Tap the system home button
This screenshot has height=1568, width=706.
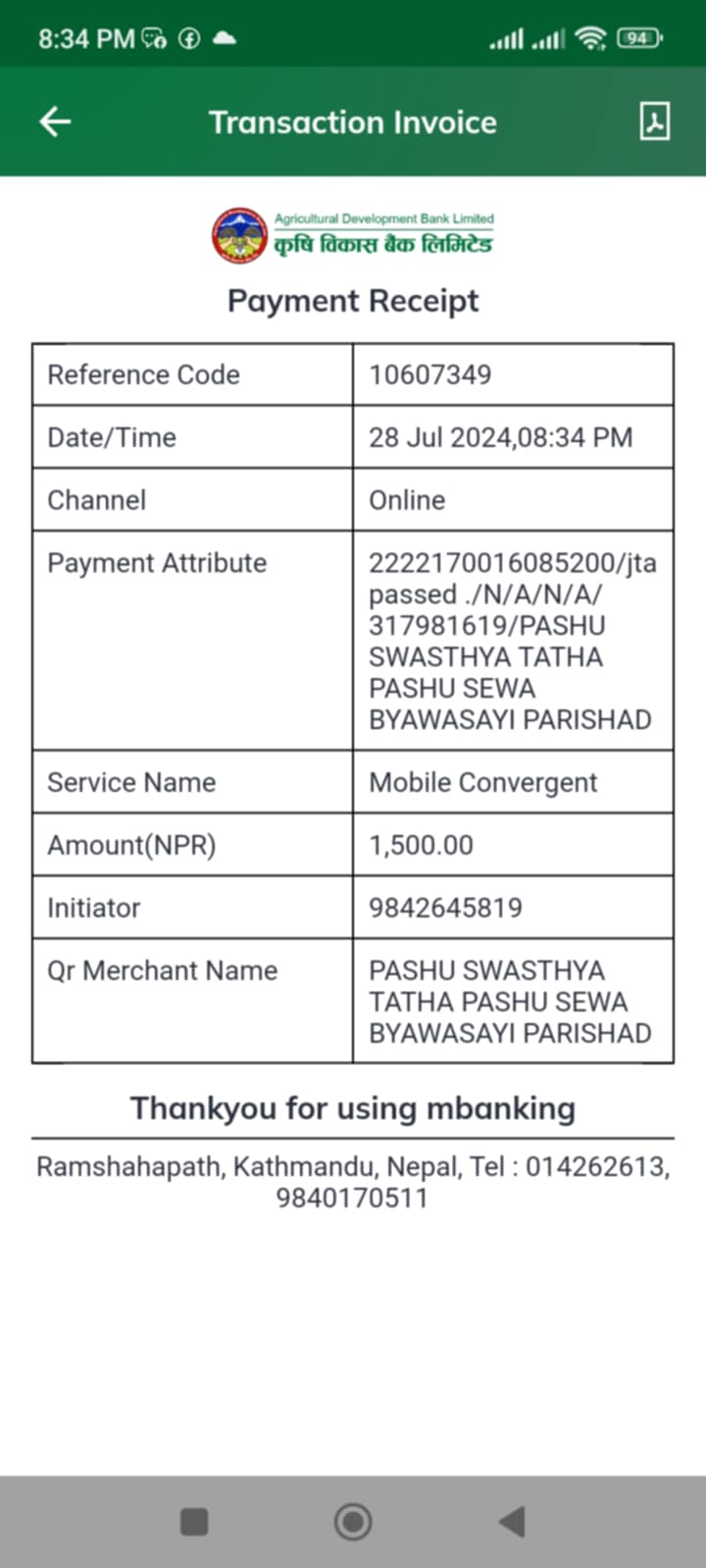(x=353, y=1522)
